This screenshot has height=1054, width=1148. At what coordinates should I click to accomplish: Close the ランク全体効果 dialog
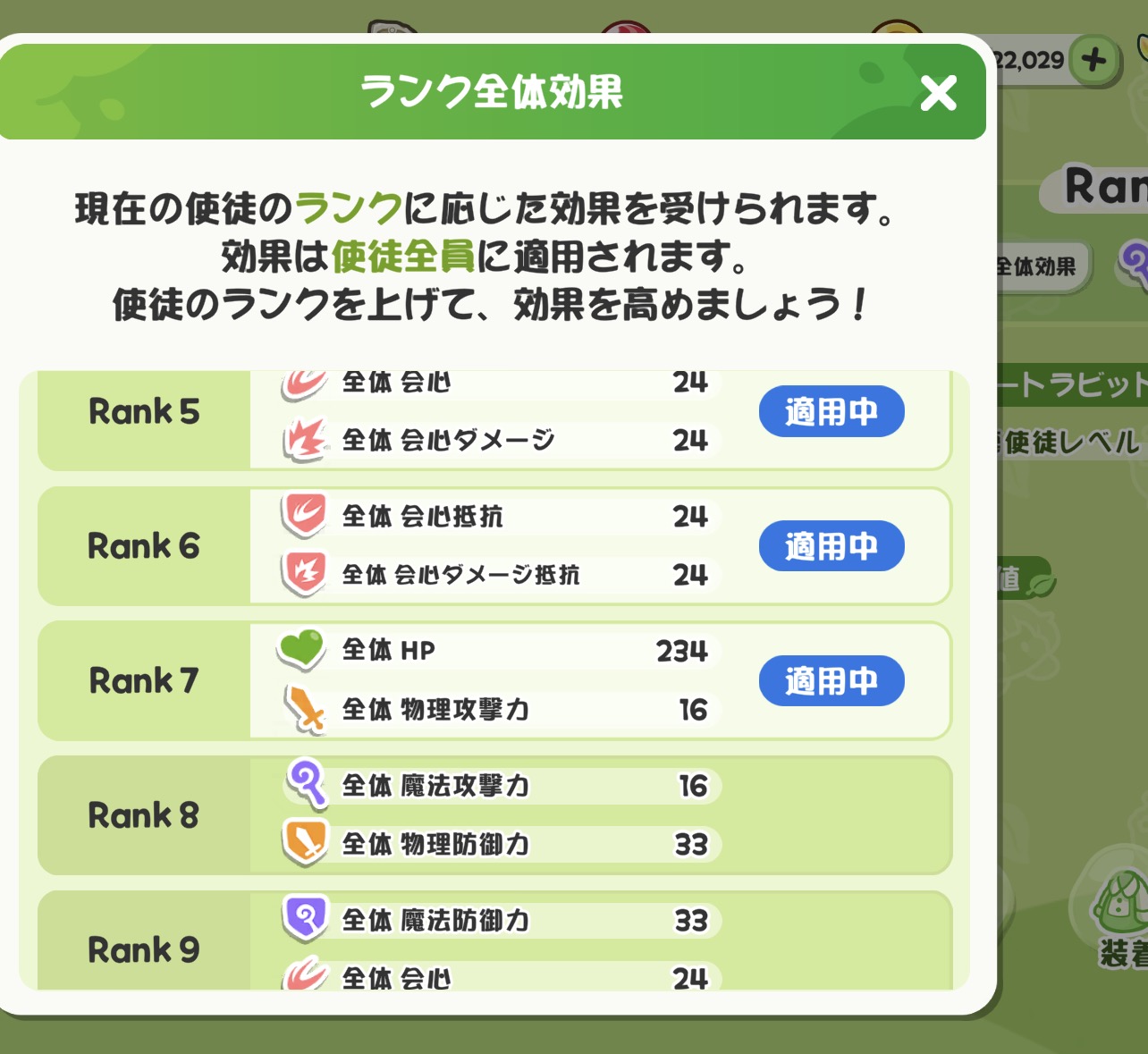[x=938, y=92]
